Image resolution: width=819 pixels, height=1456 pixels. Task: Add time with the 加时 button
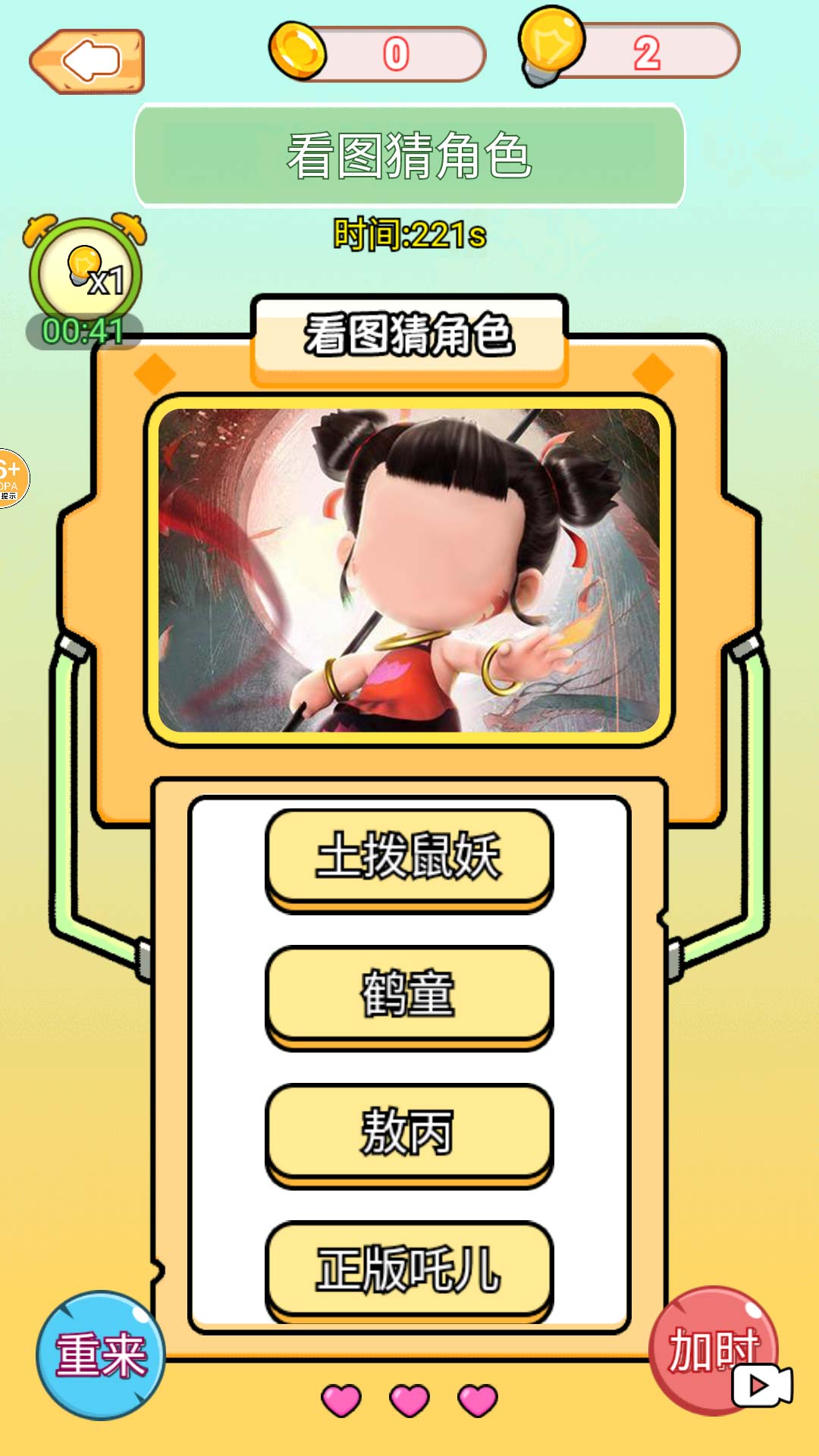(x=714, y=1351)
